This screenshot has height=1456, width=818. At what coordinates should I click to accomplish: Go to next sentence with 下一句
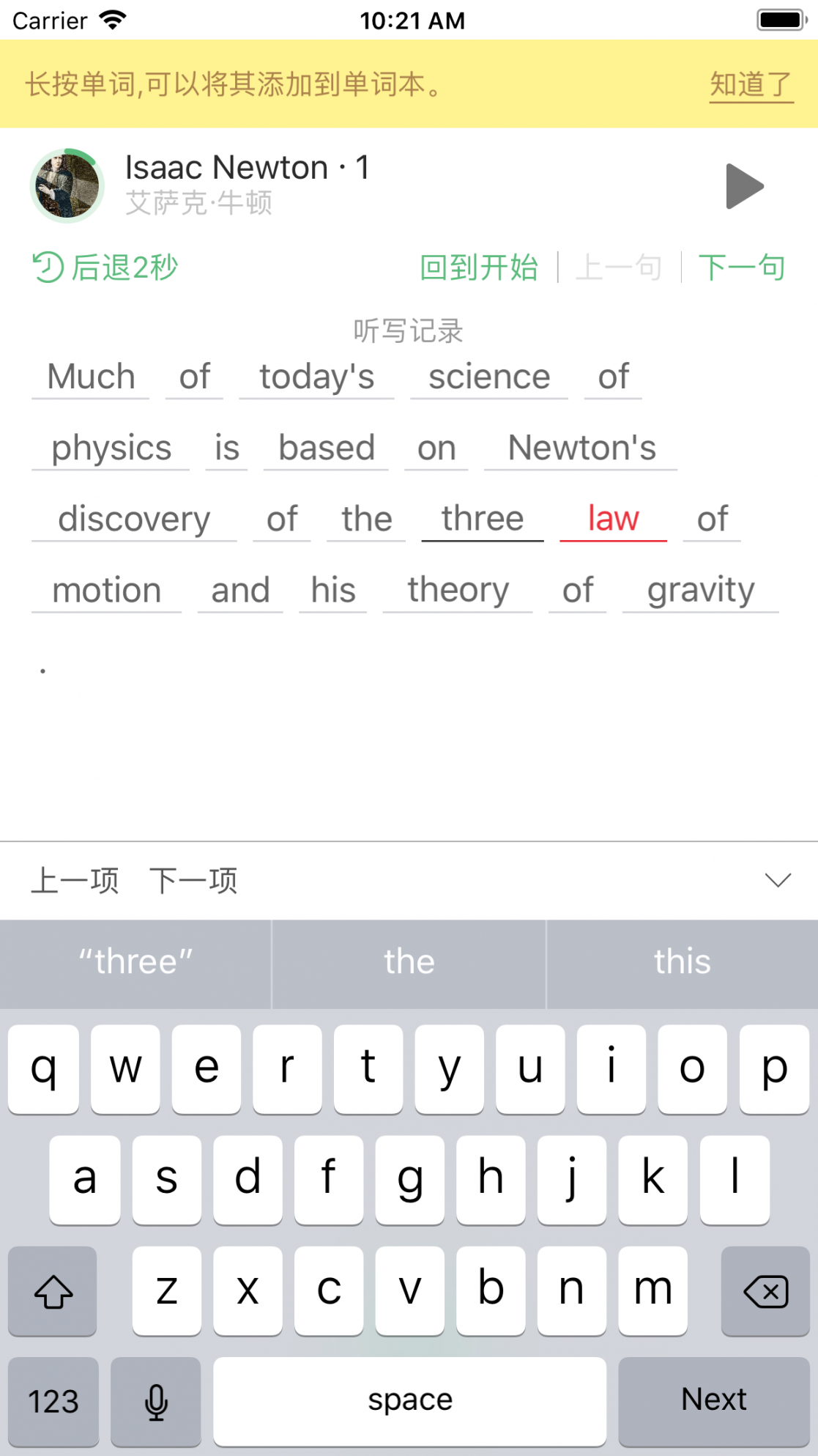tap(741, 267)
